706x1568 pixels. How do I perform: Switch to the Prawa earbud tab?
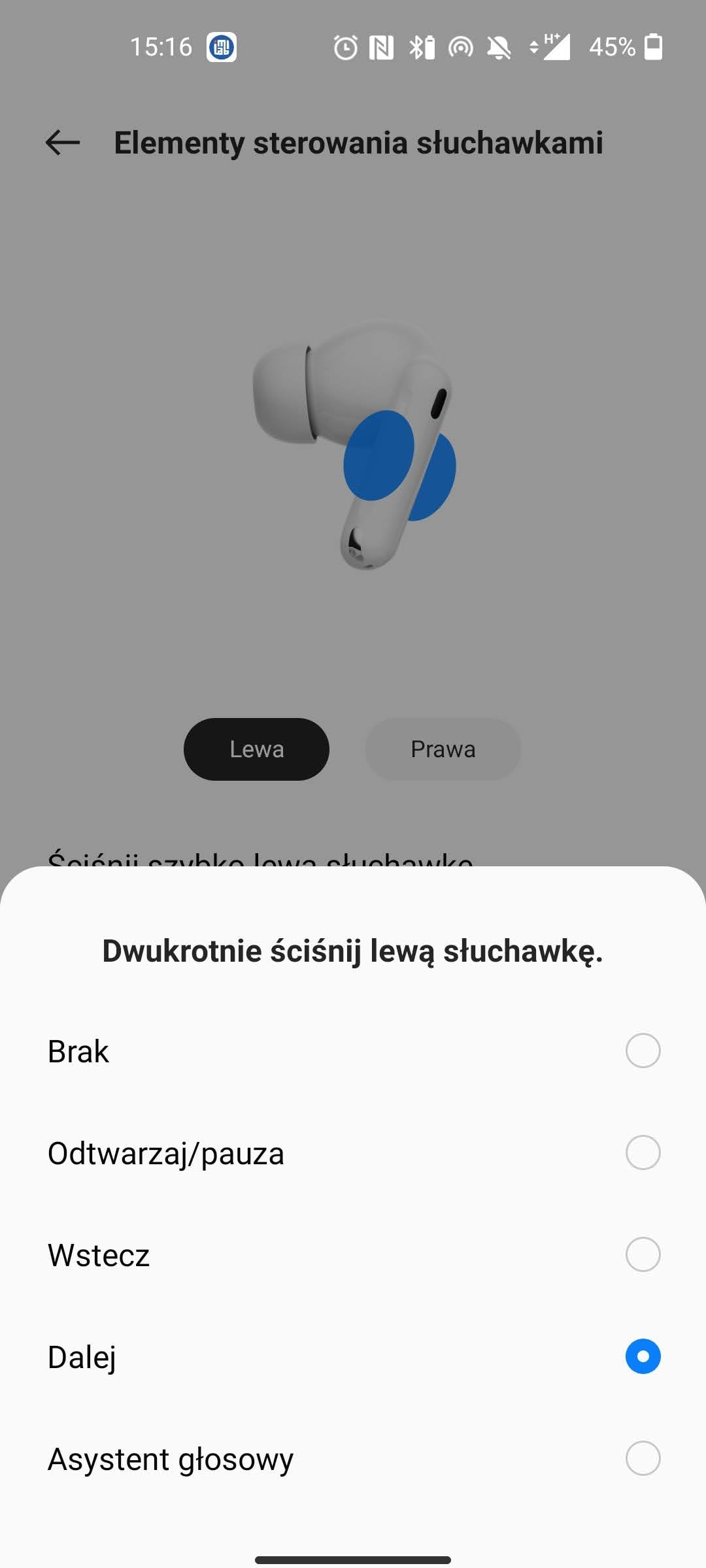pos(443,749)
